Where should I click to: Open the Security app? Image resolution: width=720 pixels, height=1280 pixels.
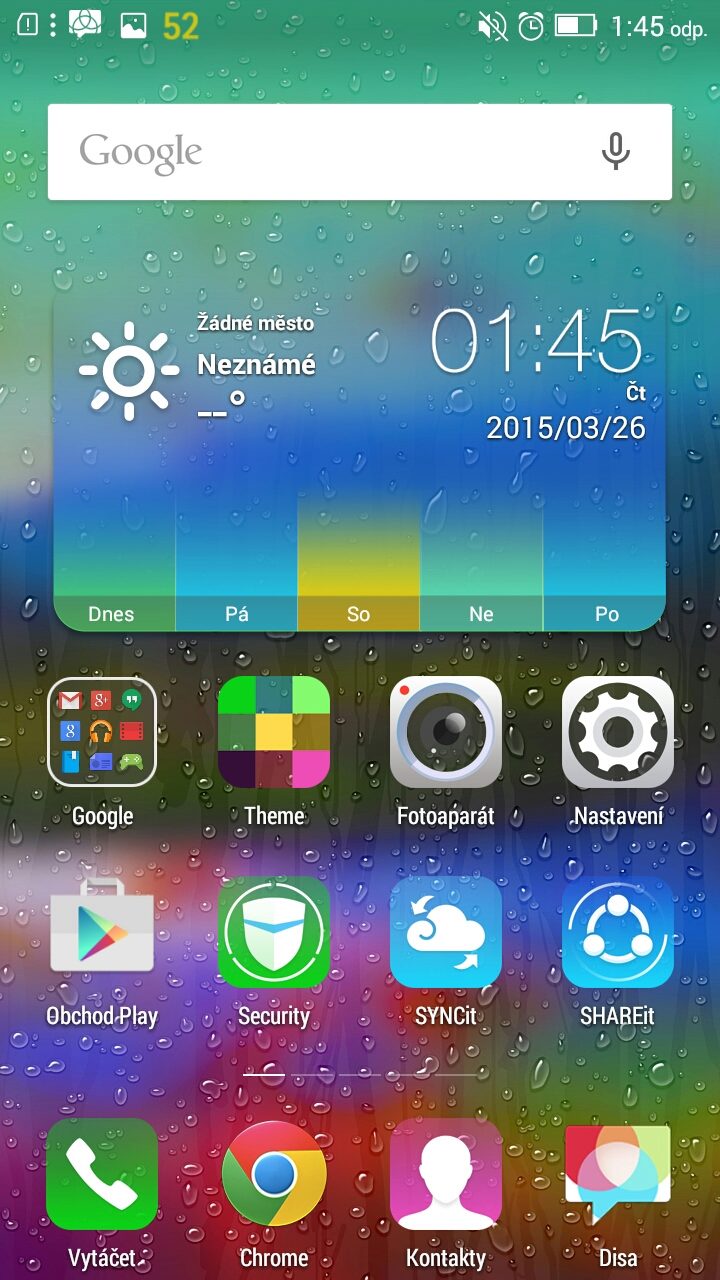coord(274,932)
